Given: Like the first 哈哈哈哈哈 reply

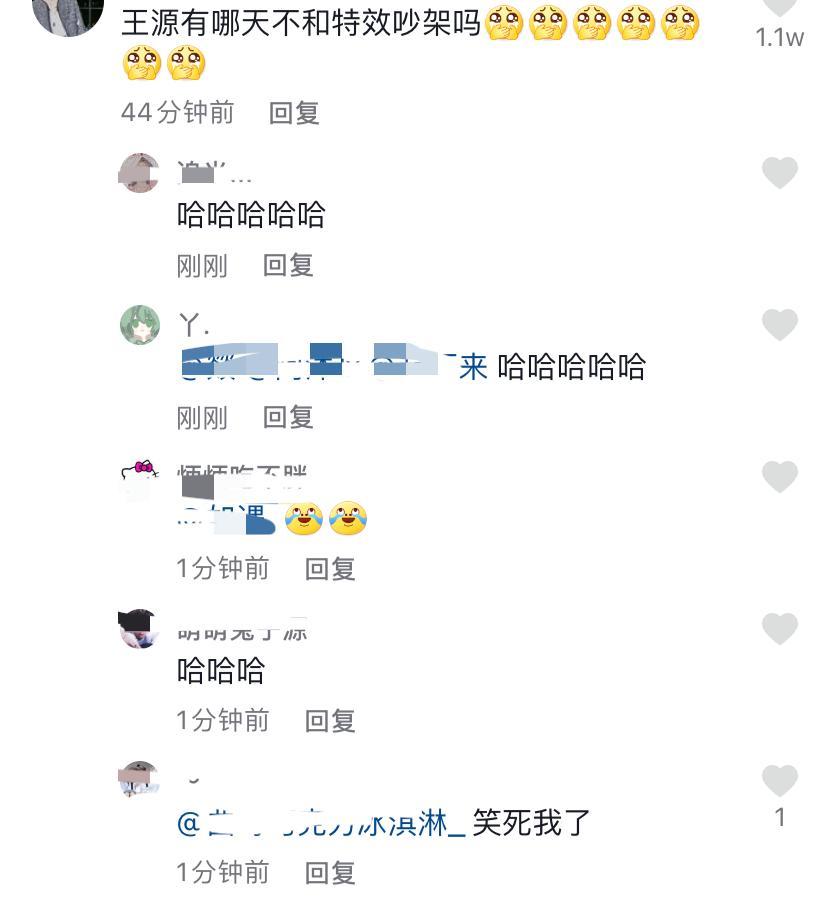Looking at the screenshot, I should coord(779,173).
